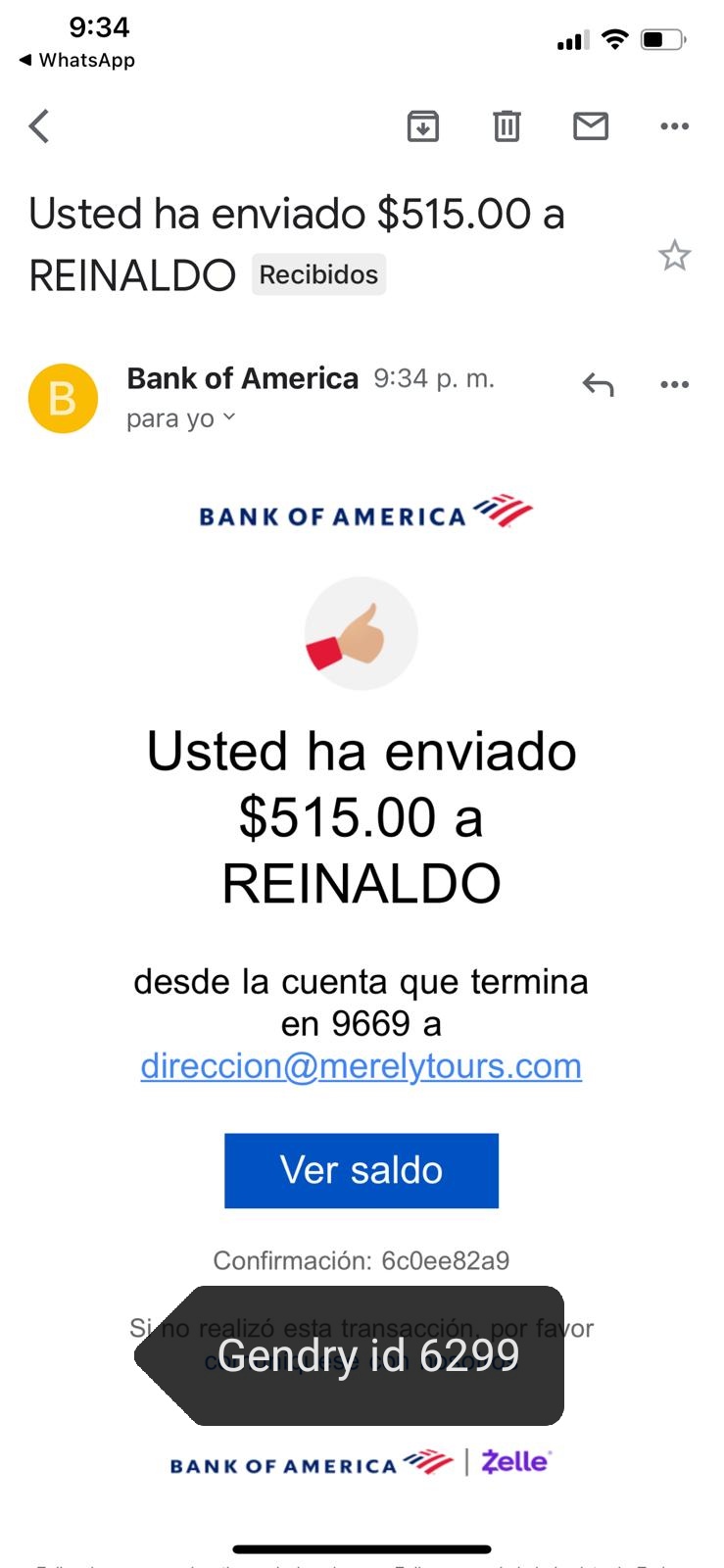
Task: Reply to Bank of America
Action: point(598,385)
